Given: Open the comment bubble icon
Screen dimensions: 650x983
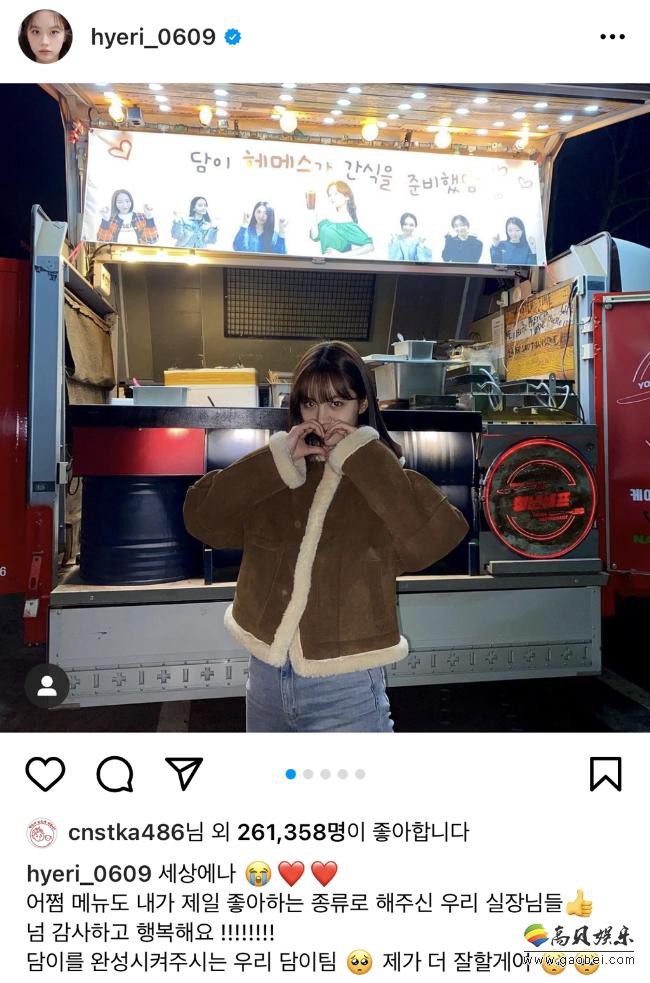Looking at the screenshot, I should (x=115, y=774).
